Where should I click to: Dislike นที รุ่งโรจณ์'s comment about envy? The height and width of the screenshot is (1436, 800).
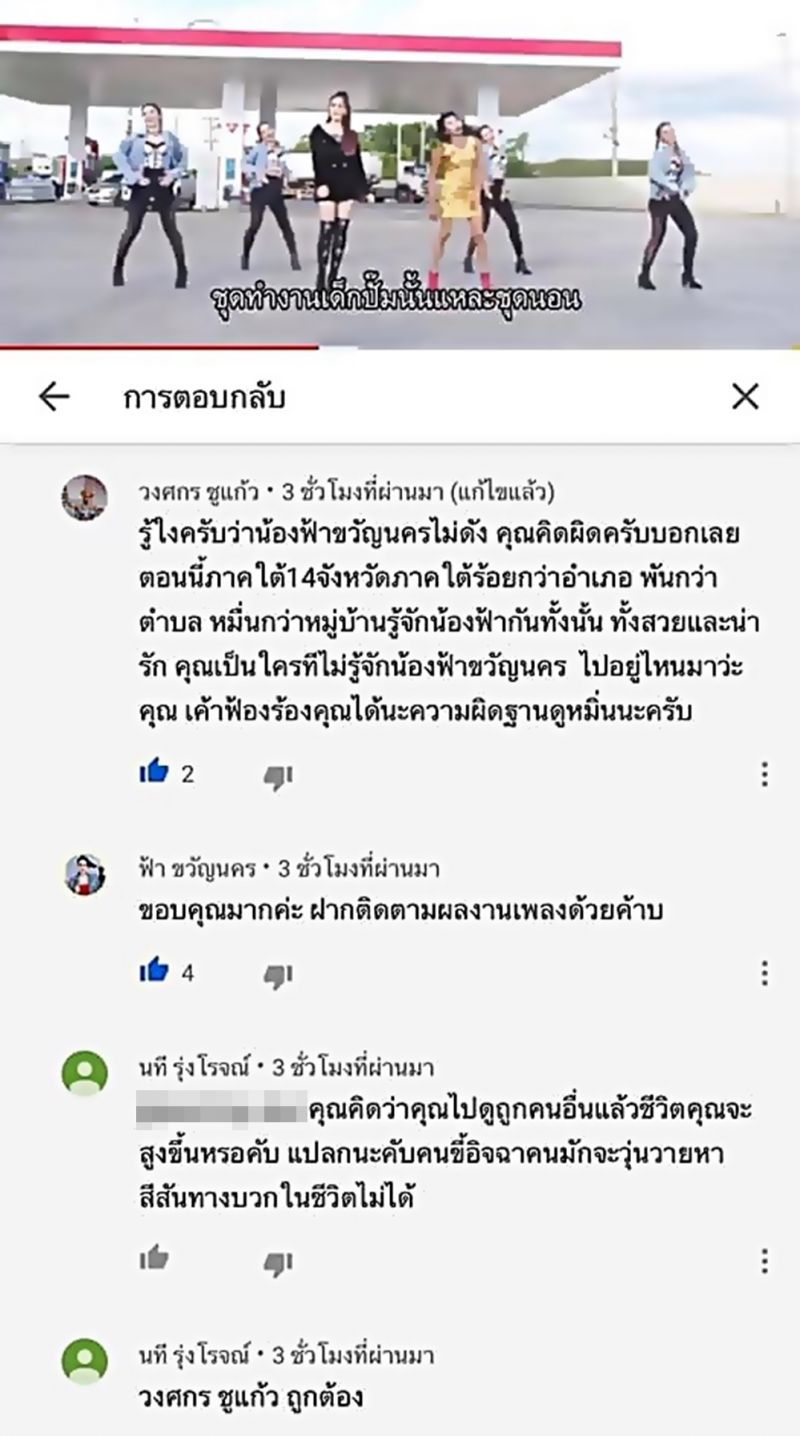pos(277,1262)
